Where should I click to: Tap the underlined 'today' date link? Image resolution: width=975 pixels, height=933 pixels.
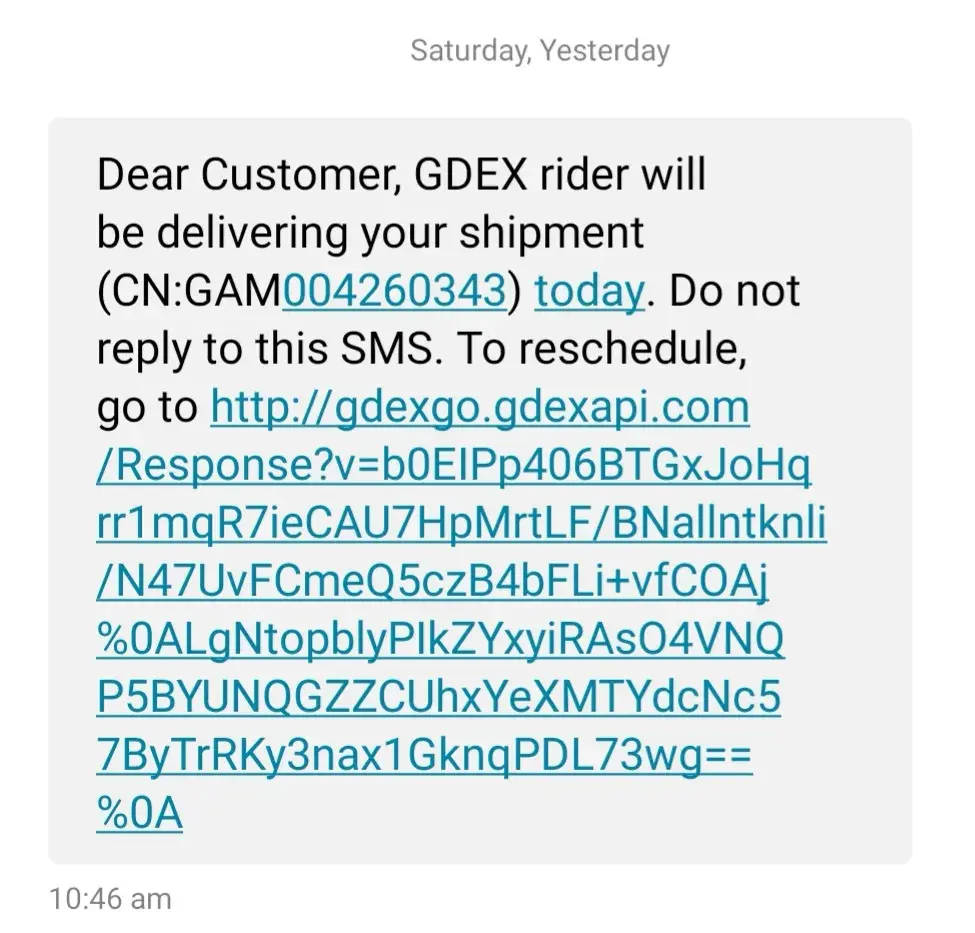(589, 291)
